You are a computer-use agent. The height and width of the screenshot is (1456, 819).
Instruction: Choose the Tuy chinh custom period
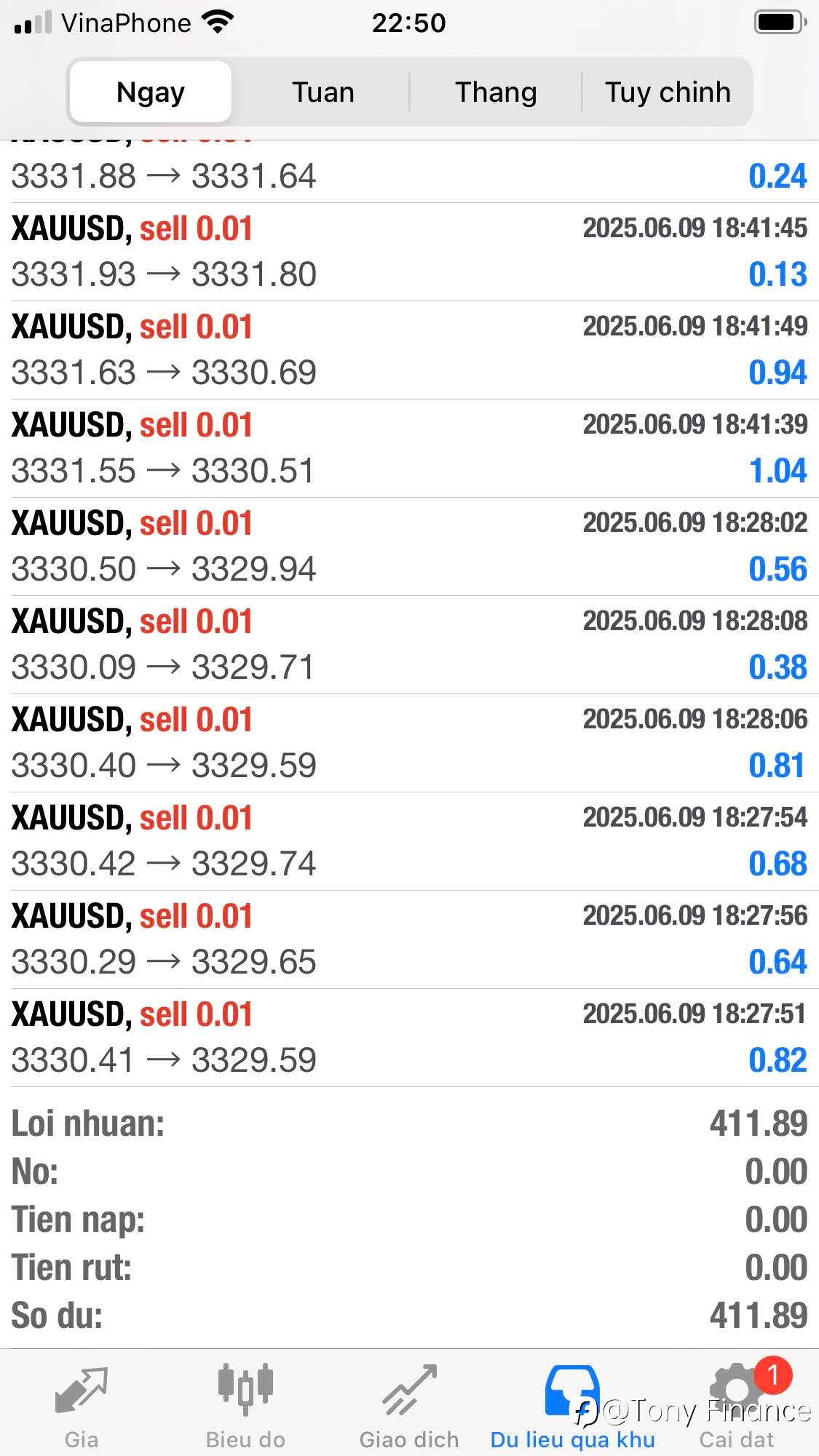(667, 92)
